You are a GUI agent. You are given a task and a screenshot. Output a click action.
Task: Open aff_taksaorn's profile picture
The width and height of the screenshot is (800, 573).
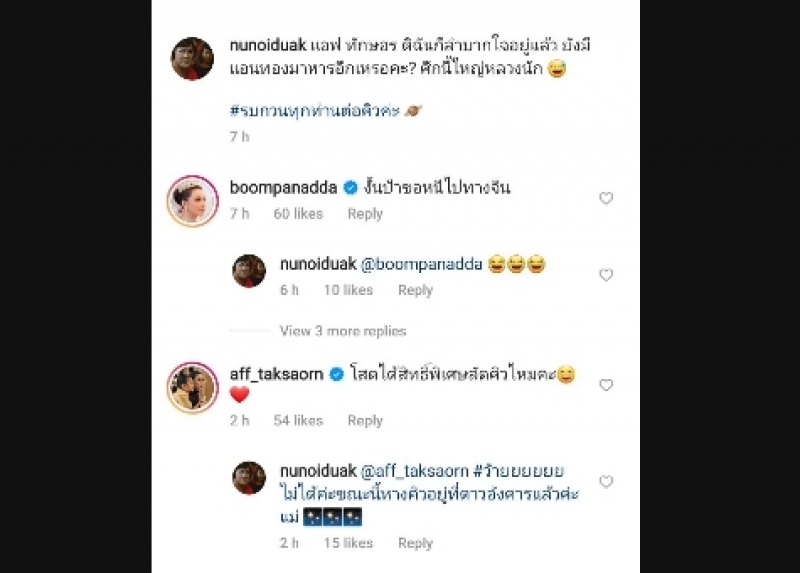pos(192,387)
